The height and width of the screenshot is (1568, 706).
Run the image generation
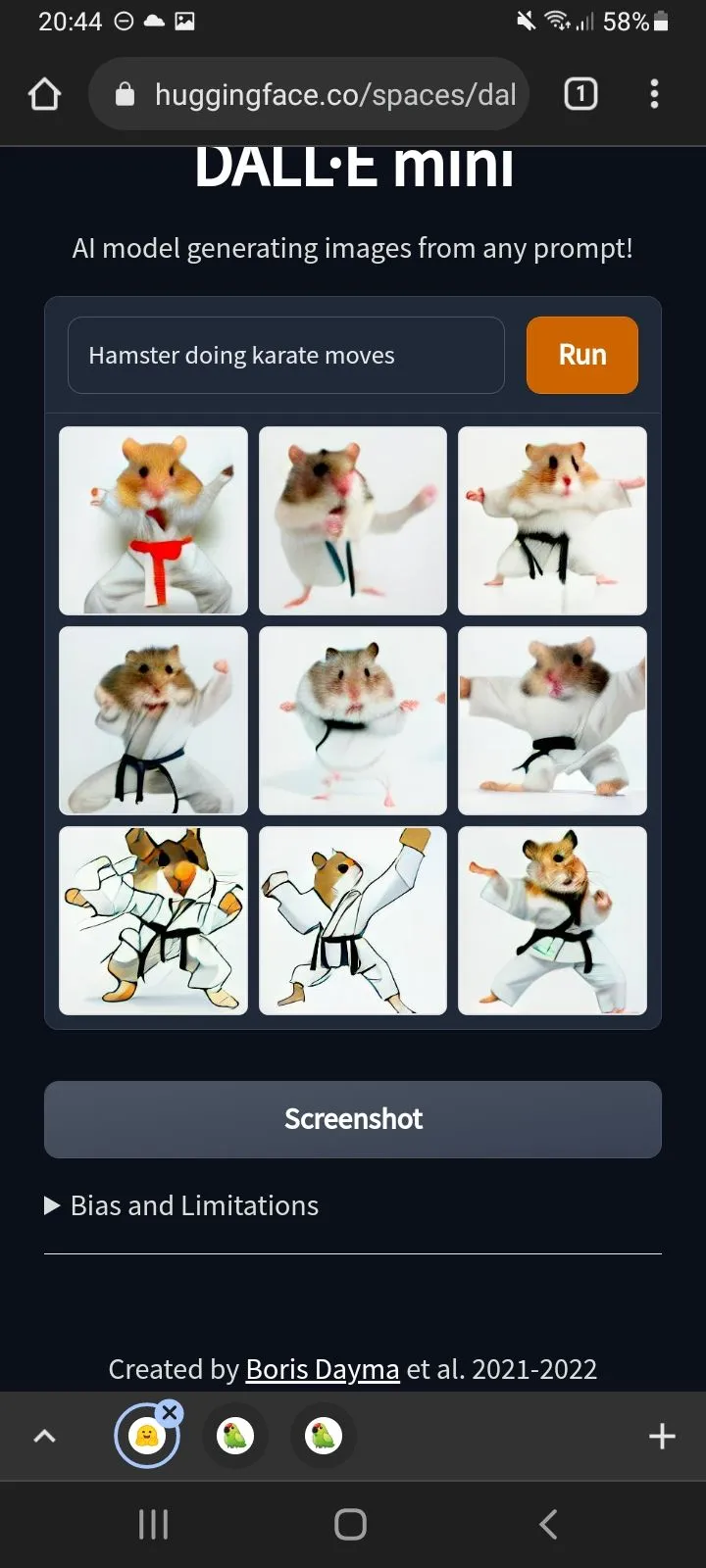pyautogui.click(x=582, y=355)
